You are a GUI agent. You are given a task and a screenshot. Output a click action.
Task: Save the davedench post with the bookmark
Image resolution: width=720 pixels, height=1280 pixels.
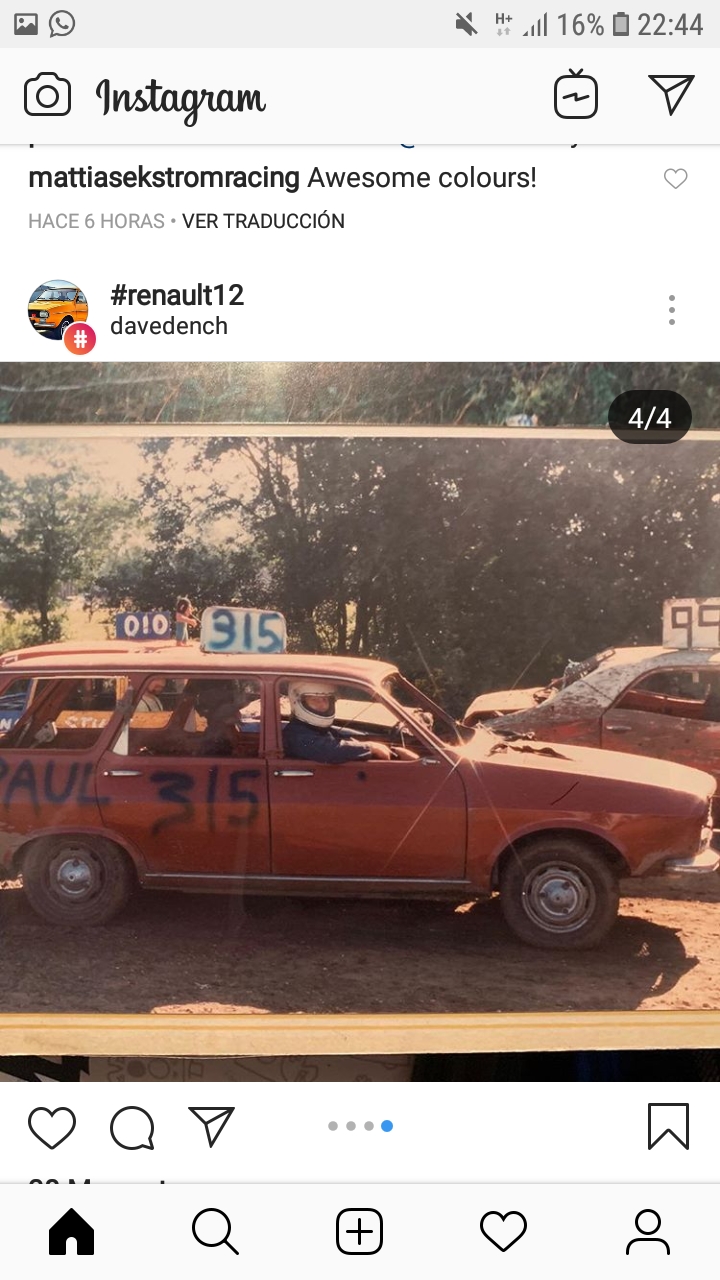(668, 1126)
